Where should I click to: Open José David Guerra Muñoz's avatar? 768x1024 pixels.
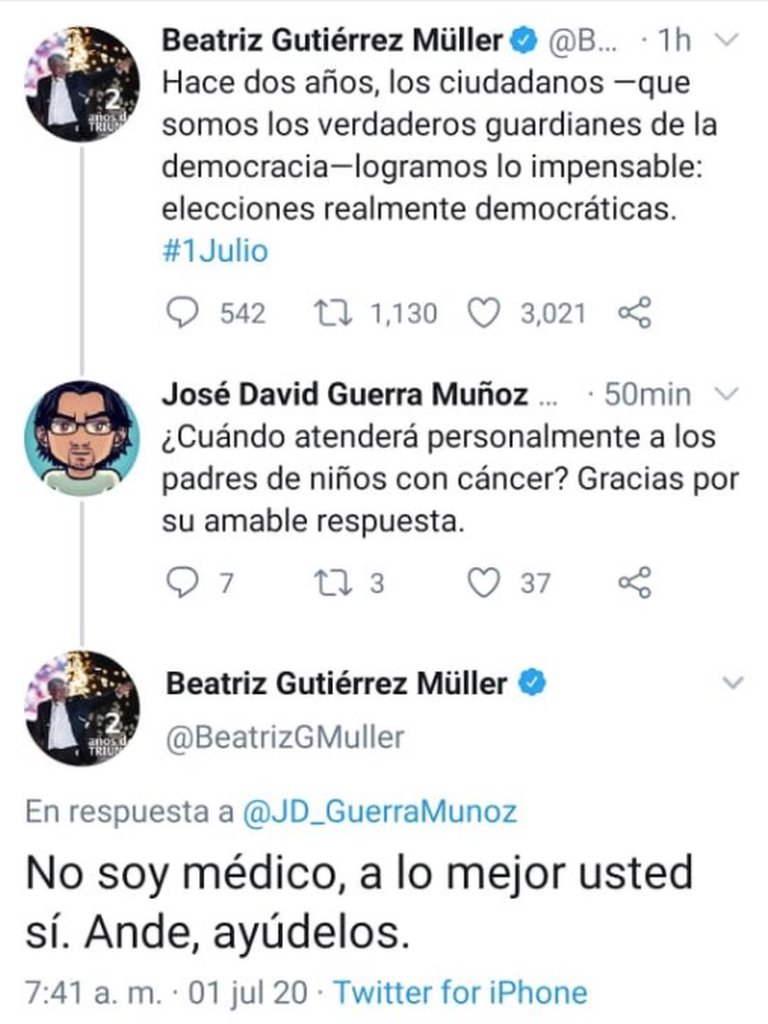coord(82,435)
